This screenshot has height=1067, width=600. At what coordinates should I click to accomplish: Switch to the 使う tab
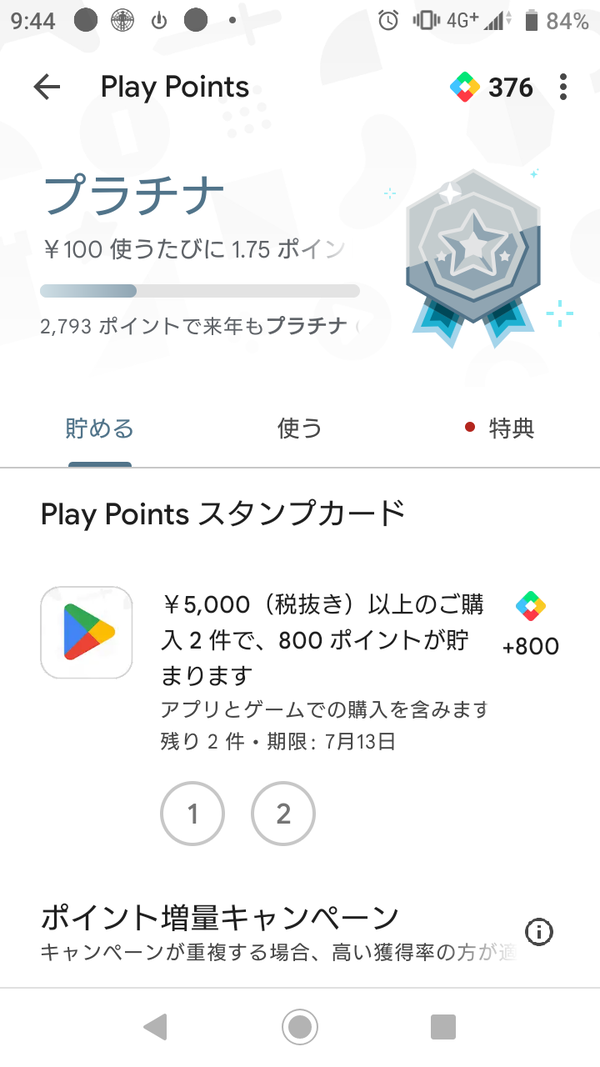tap(300, 429)
